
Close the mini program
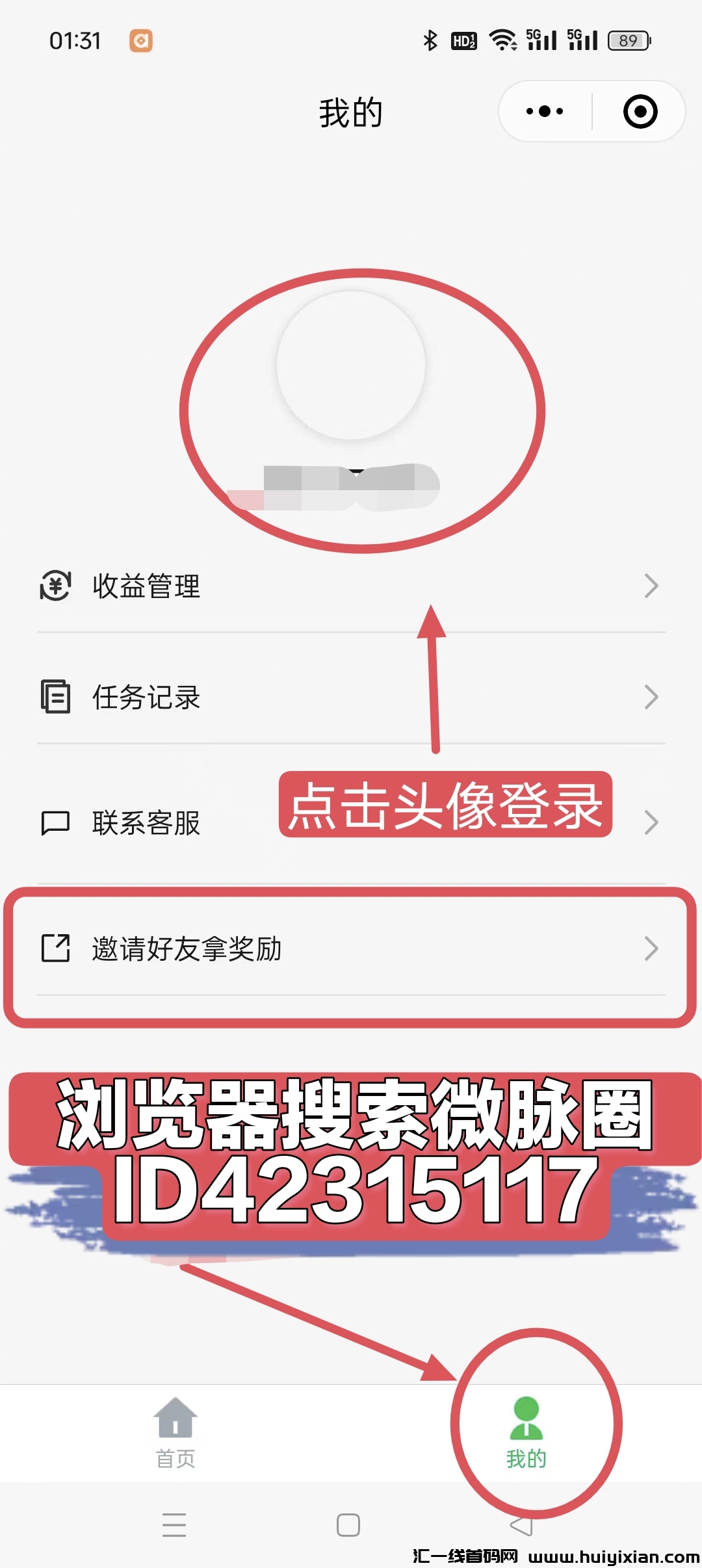(x=640, y=111)
